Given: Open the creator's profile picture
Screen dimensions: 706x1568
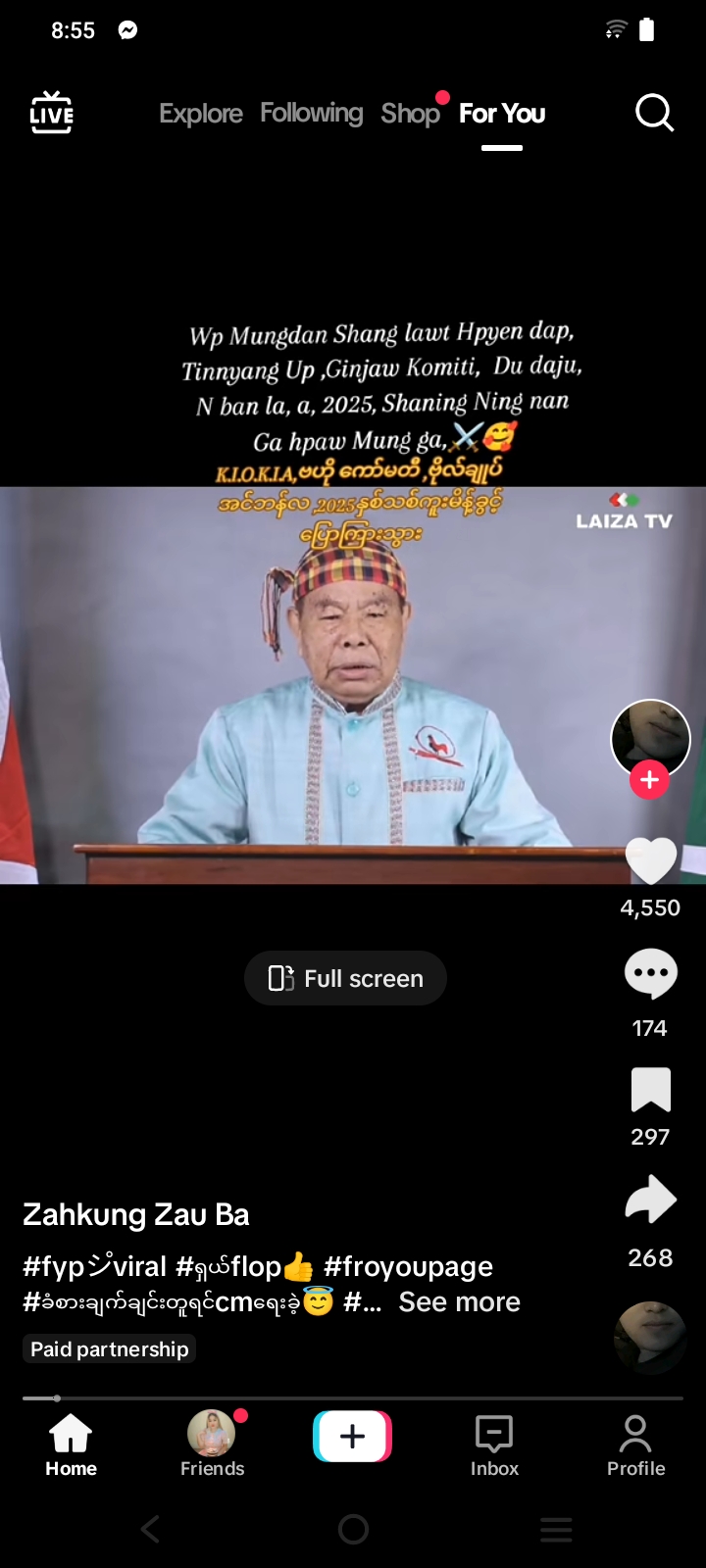Looking at the screenshot, I should pyautogui.click(x=650, y=737).
